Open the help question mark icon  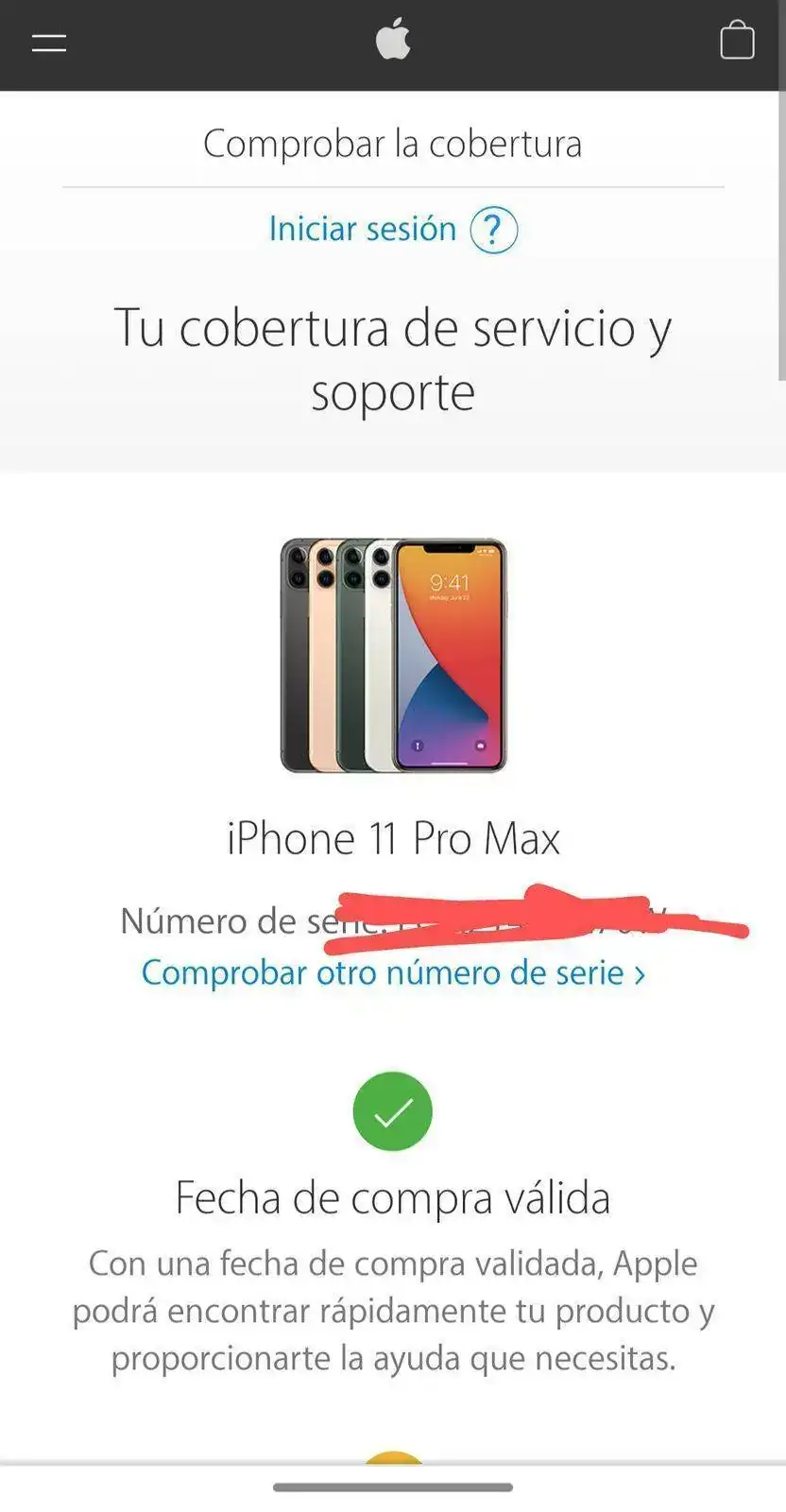click(494, 230)
